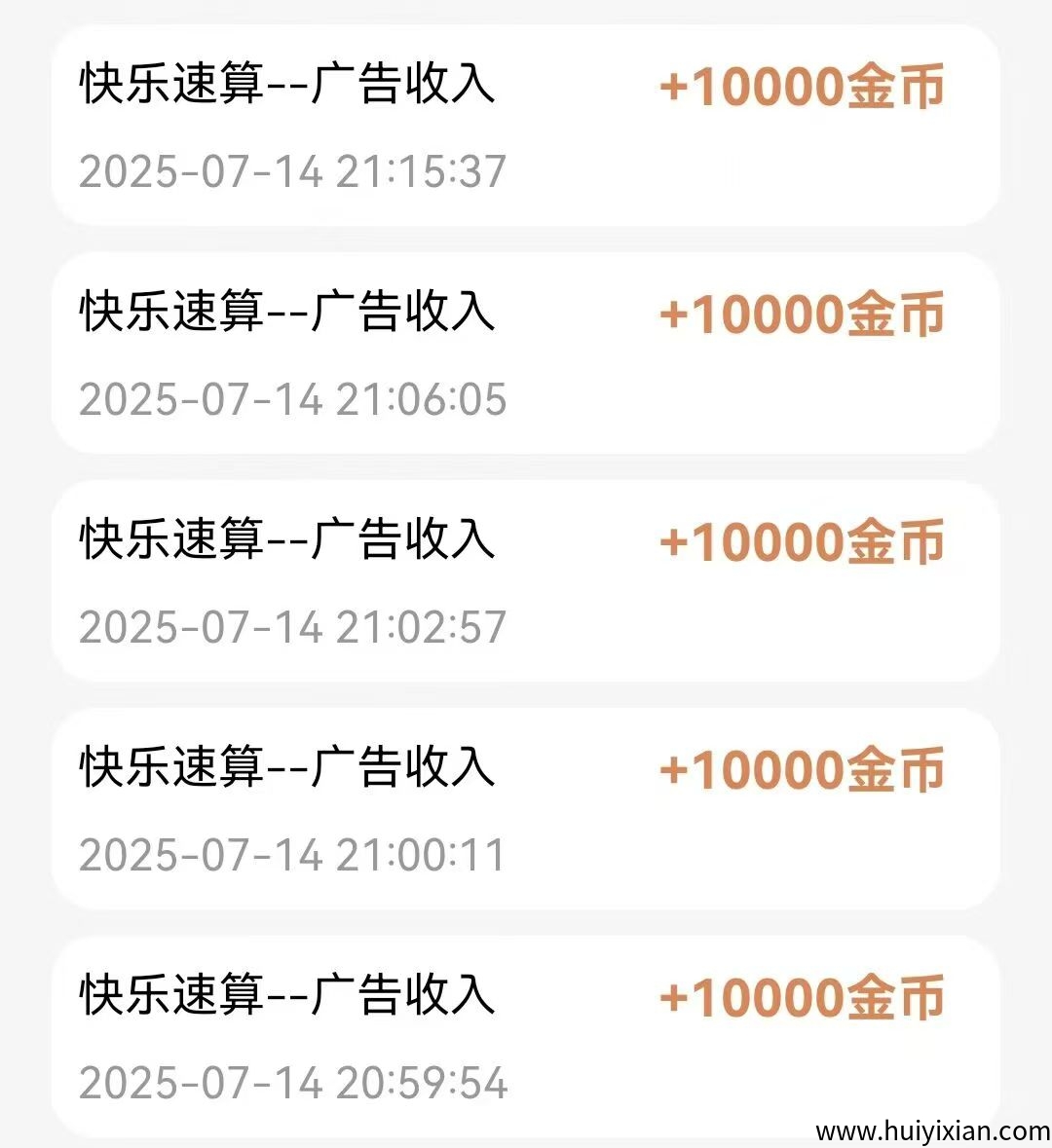This screenshot has height=1148, width=1052.
Task: Click the timestamp 2025-07-14 21:15:37
Action: click(294, 172)
